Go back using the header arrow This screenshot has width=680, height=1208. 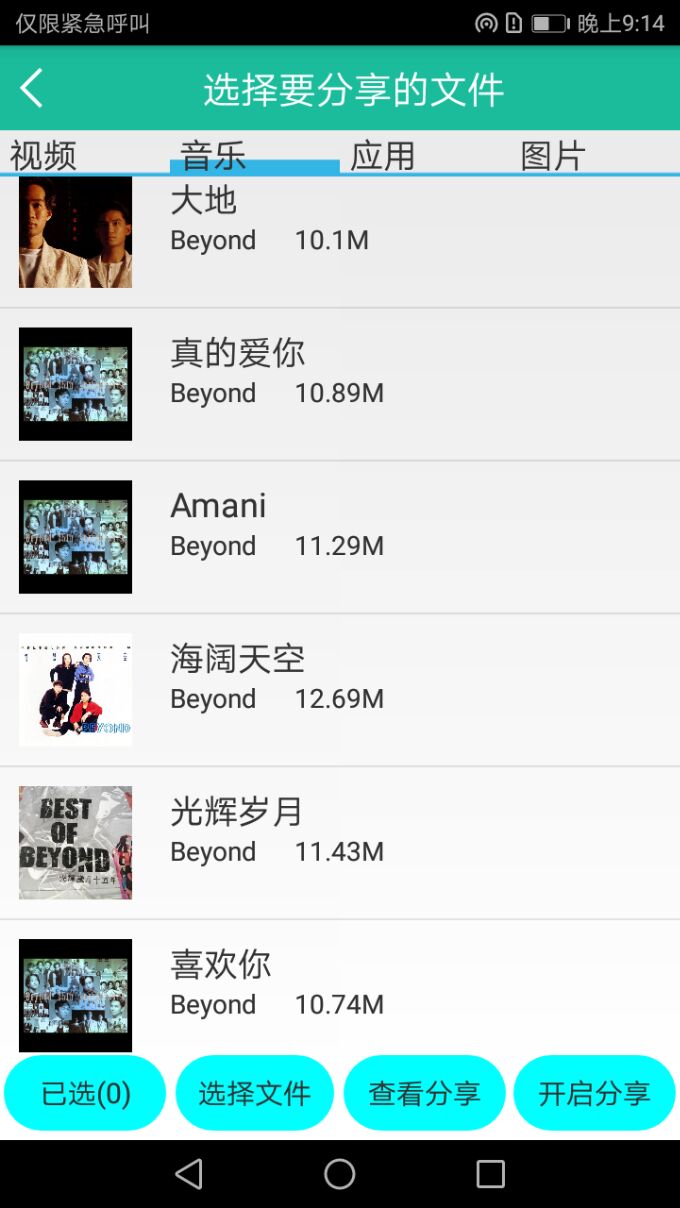pos(32,88)
